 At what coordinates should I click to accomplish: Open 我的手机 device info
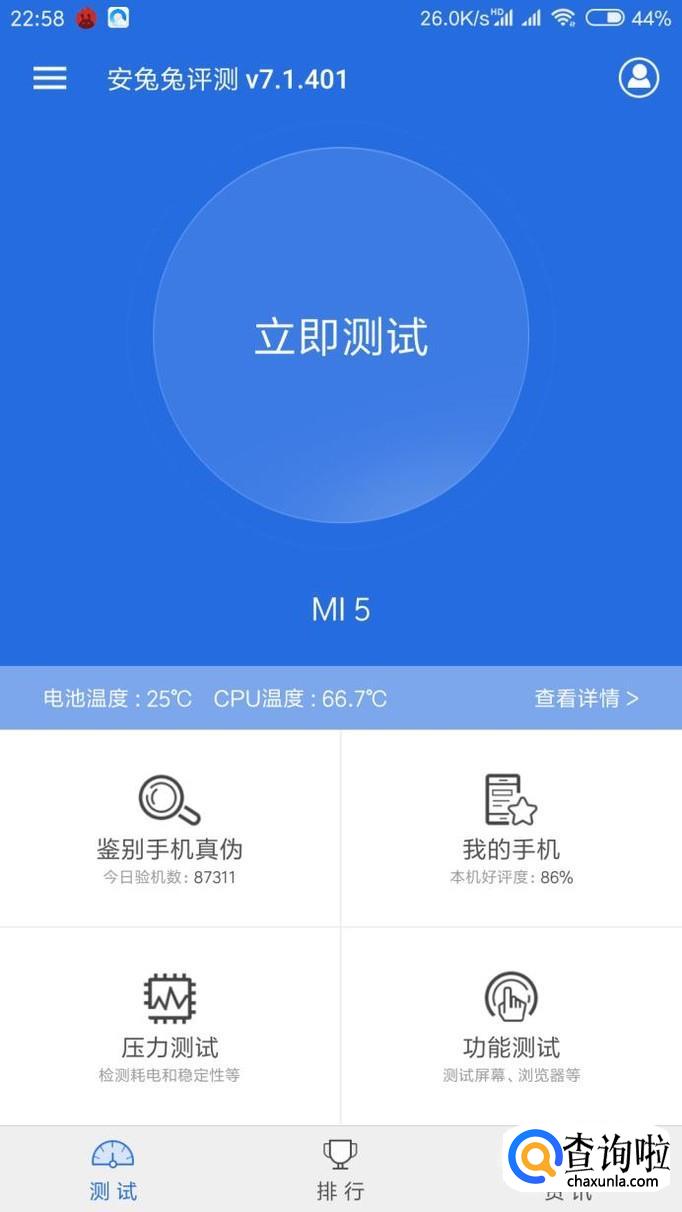511,828
